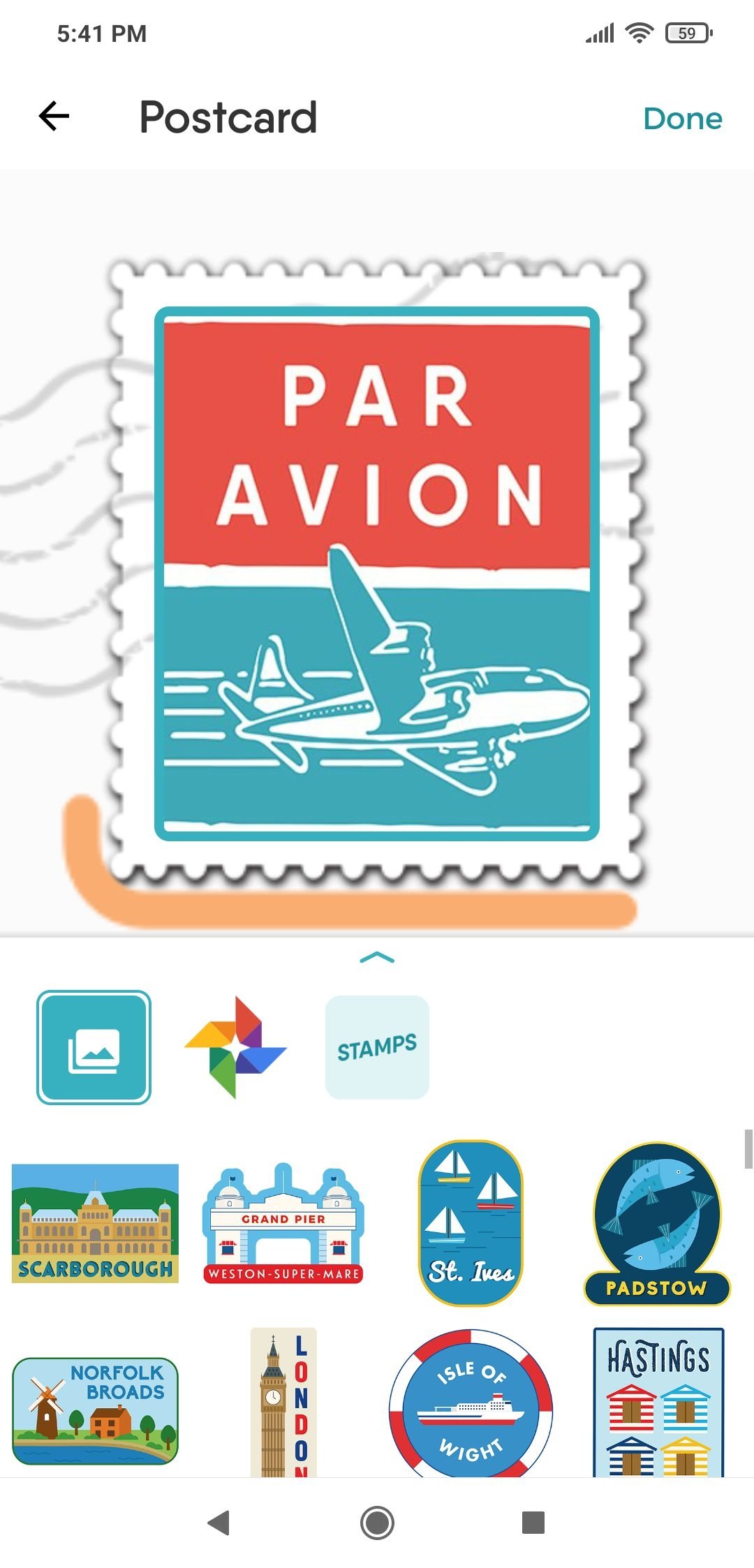The image size is (754, 1568).
Task: Pick the Isle of Wight stamp
Action: [471, 1403]
